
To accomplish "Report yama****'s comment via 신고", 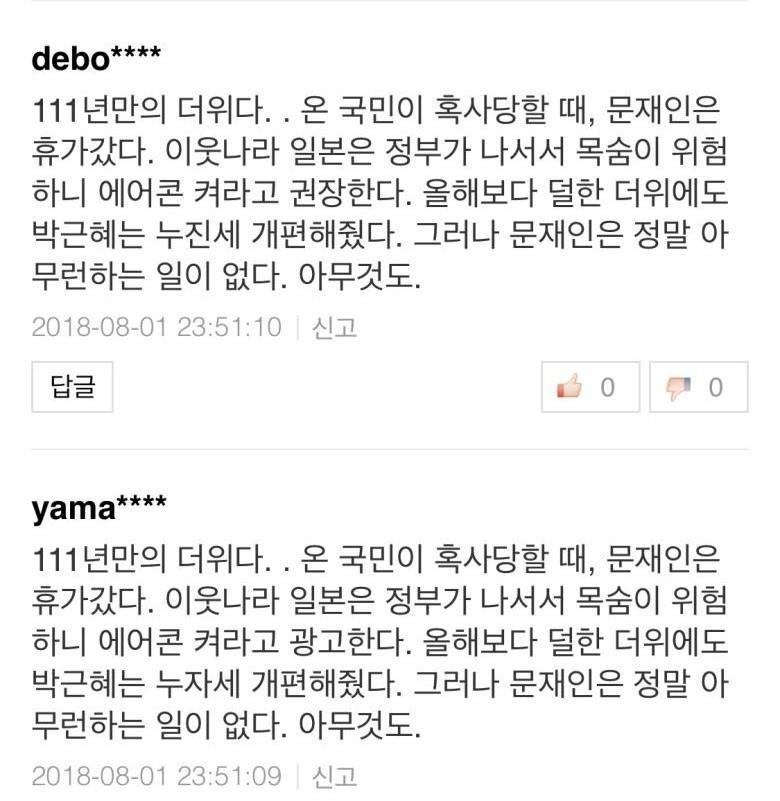I will 334,775.
